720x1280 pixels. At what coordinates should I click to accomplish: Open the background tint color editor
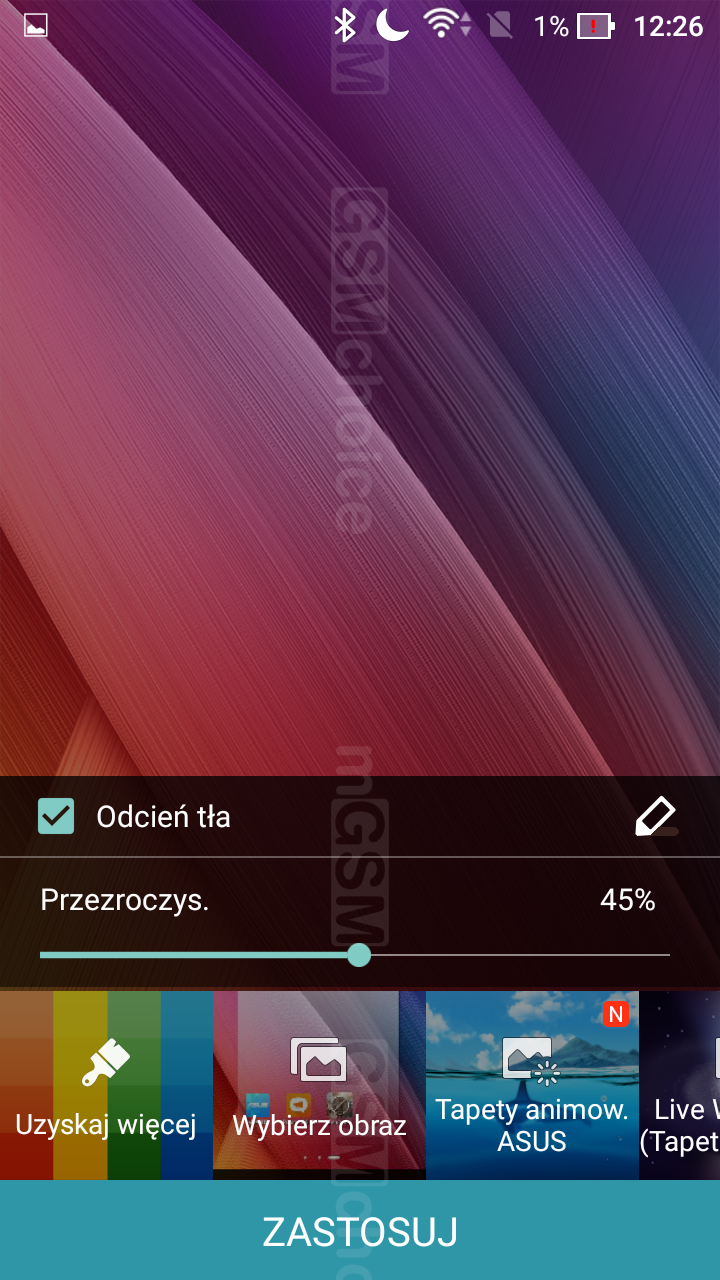point(656,817)
